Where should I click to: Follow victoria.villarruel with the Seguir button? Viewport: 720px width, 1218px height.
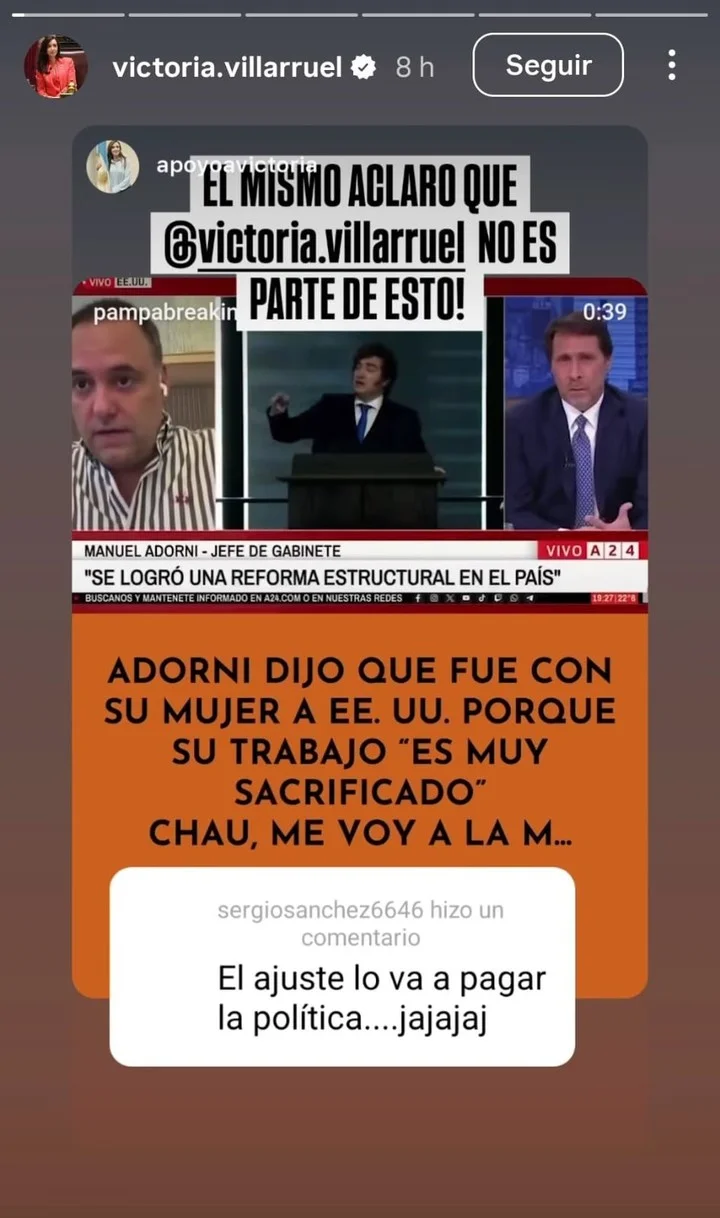click(547, 66)
